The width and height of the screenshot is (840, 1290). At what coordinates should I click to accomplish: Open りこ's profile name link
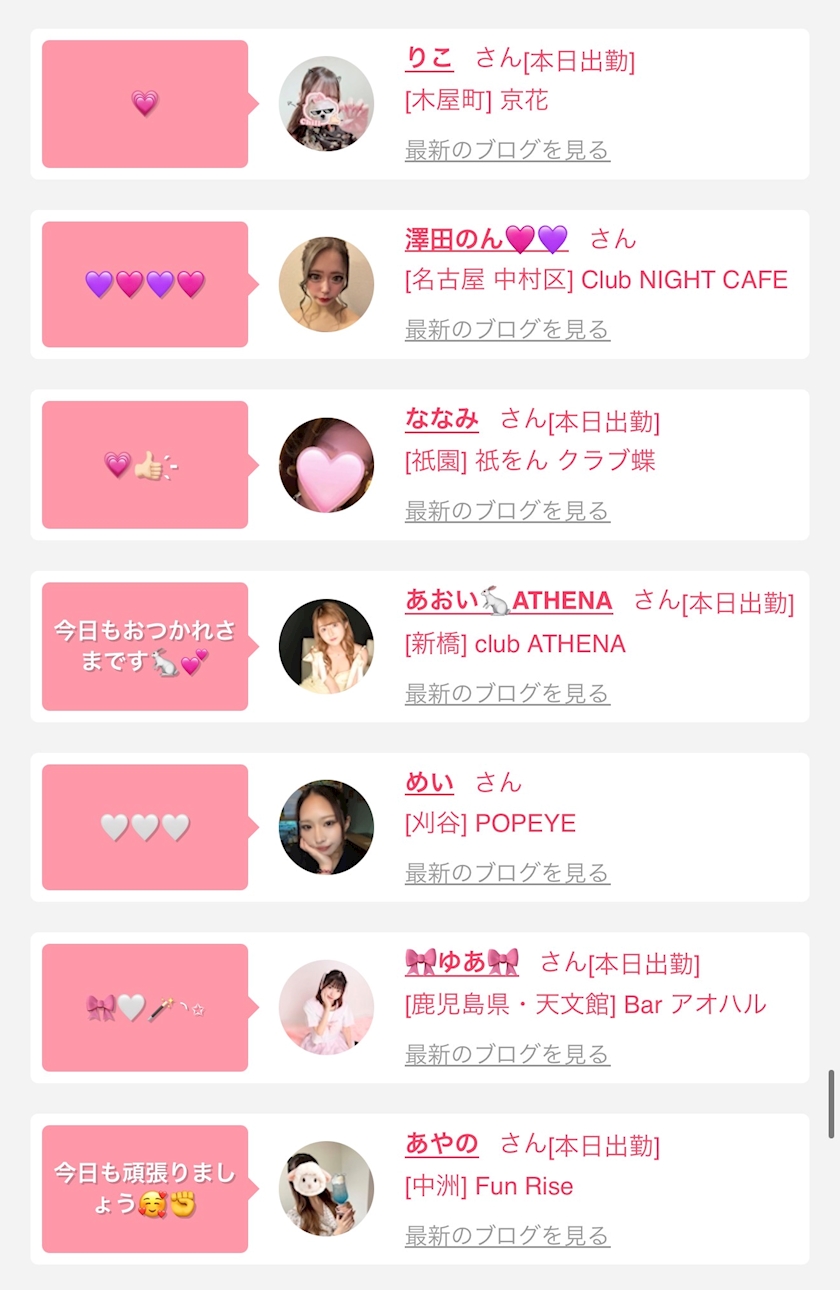click(x=429, y=59)
